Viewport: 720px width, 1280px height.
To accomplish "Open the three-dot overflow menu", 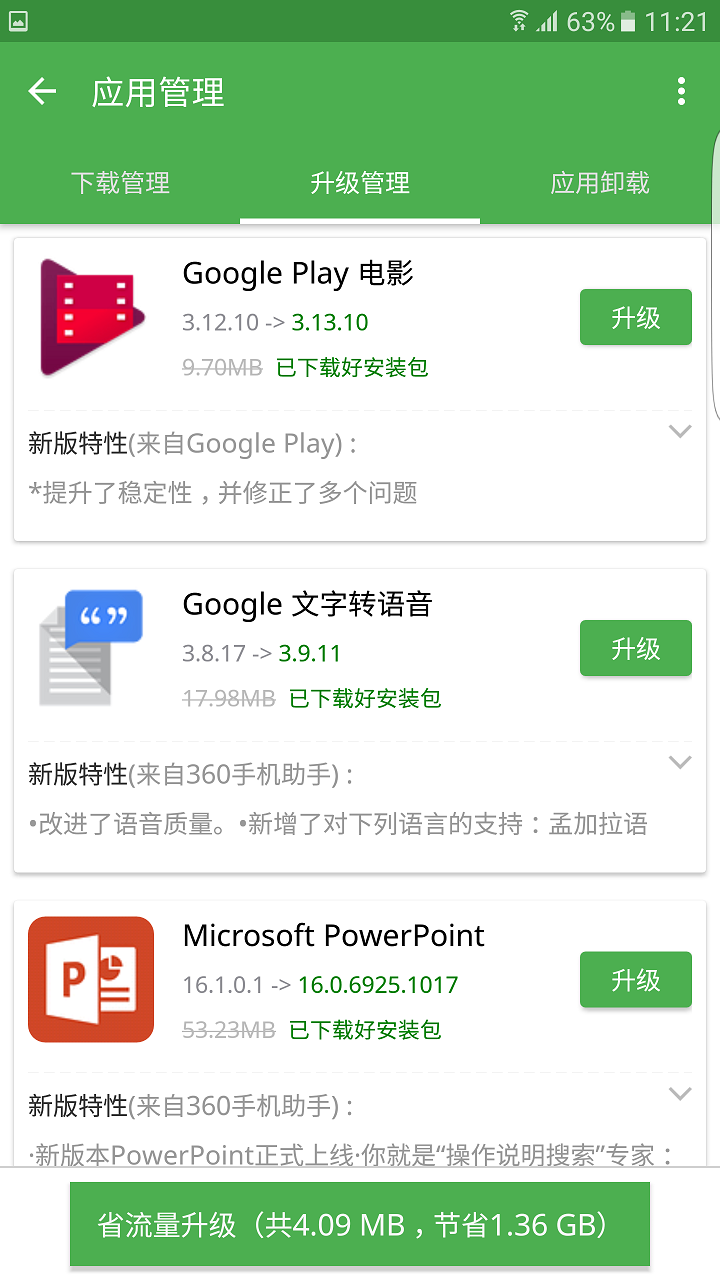I will 681,91.
